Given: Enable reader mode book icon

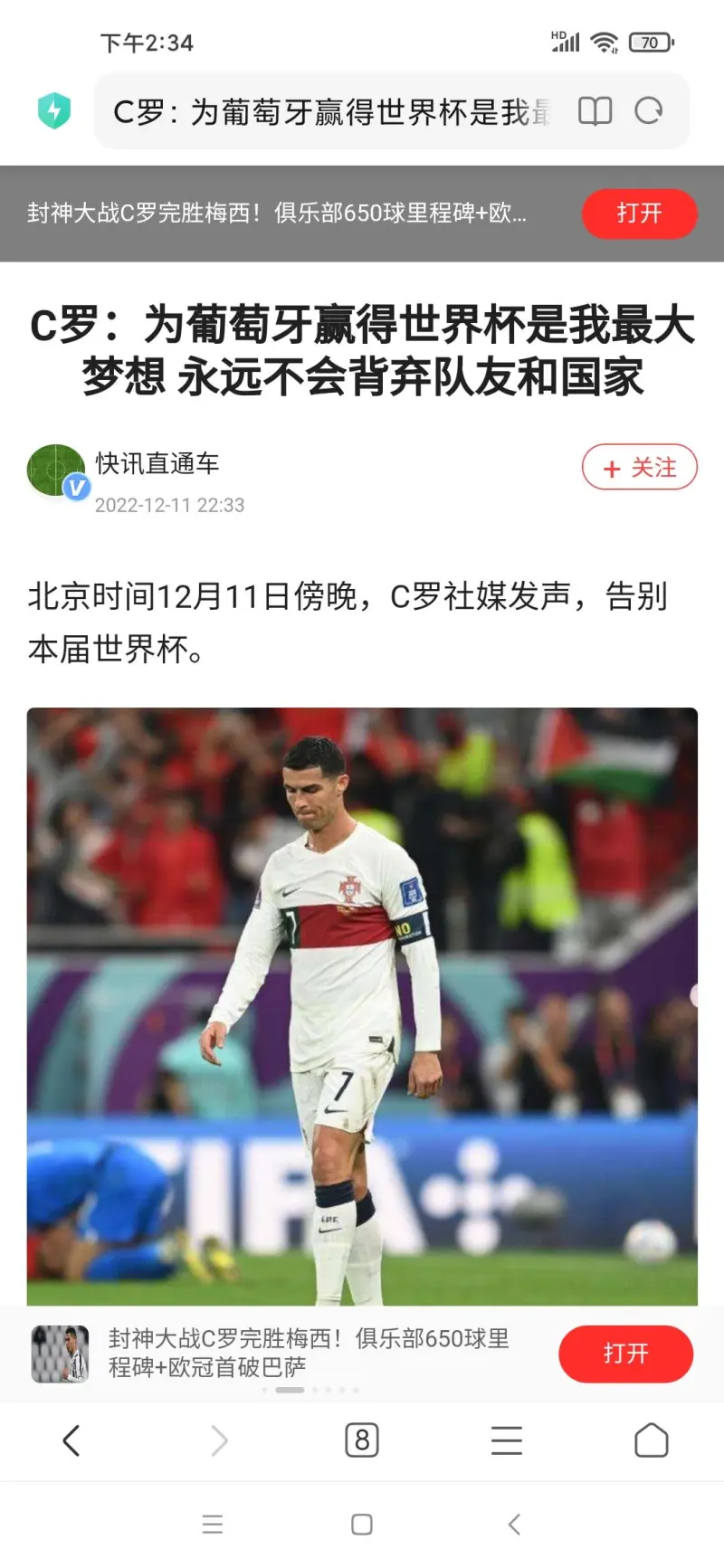Looking at the screenshot, I should coord(595,111).
